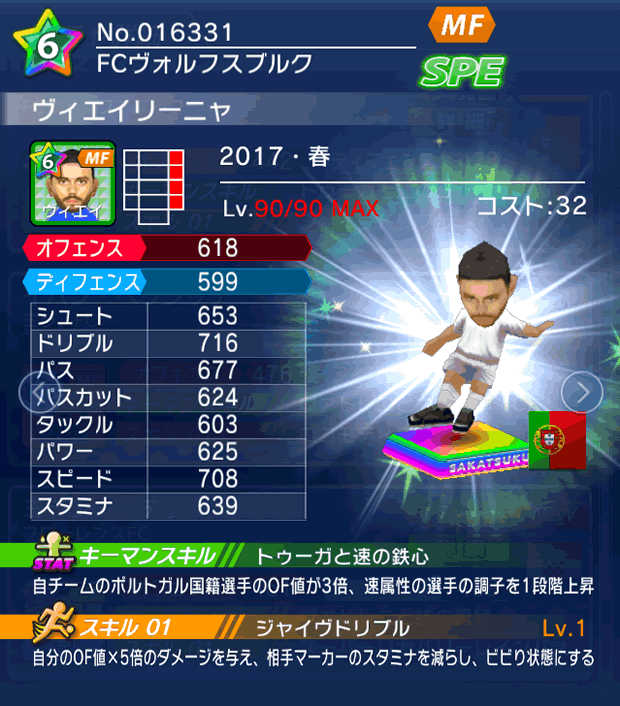Go to the previous player card
This screenshot has height=706, width=620.
tap(30, 392)
